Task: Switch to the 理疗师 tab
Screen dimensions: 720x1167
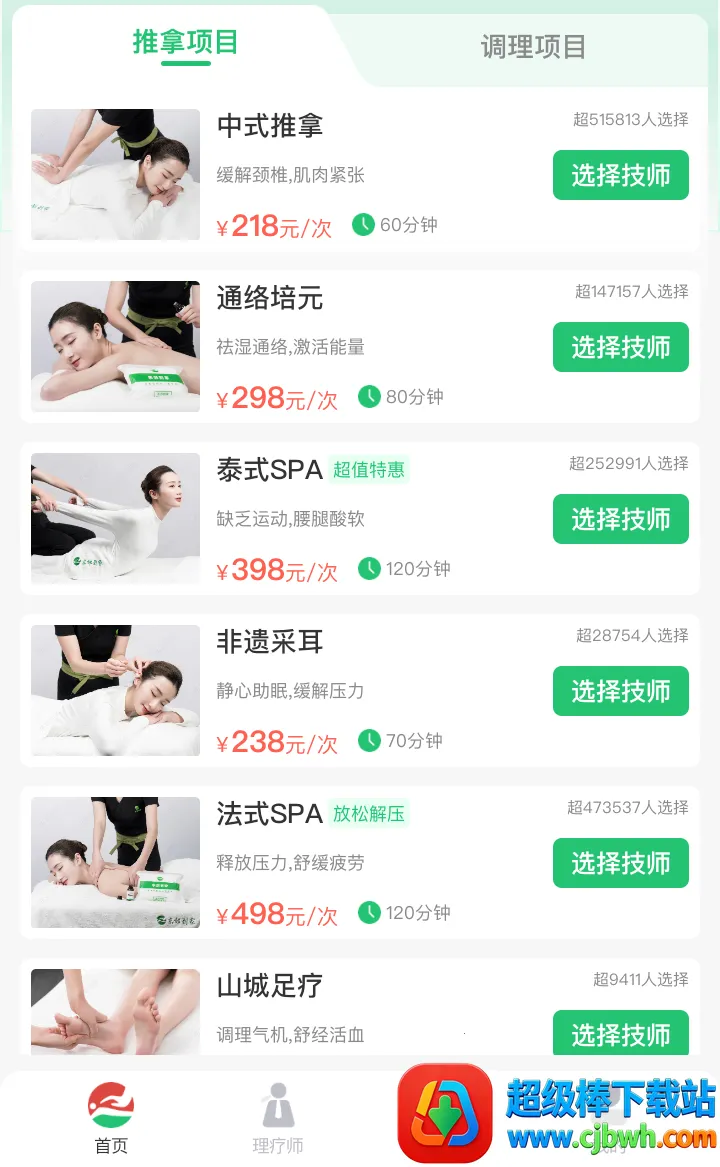Action: tap(278, 1120)
